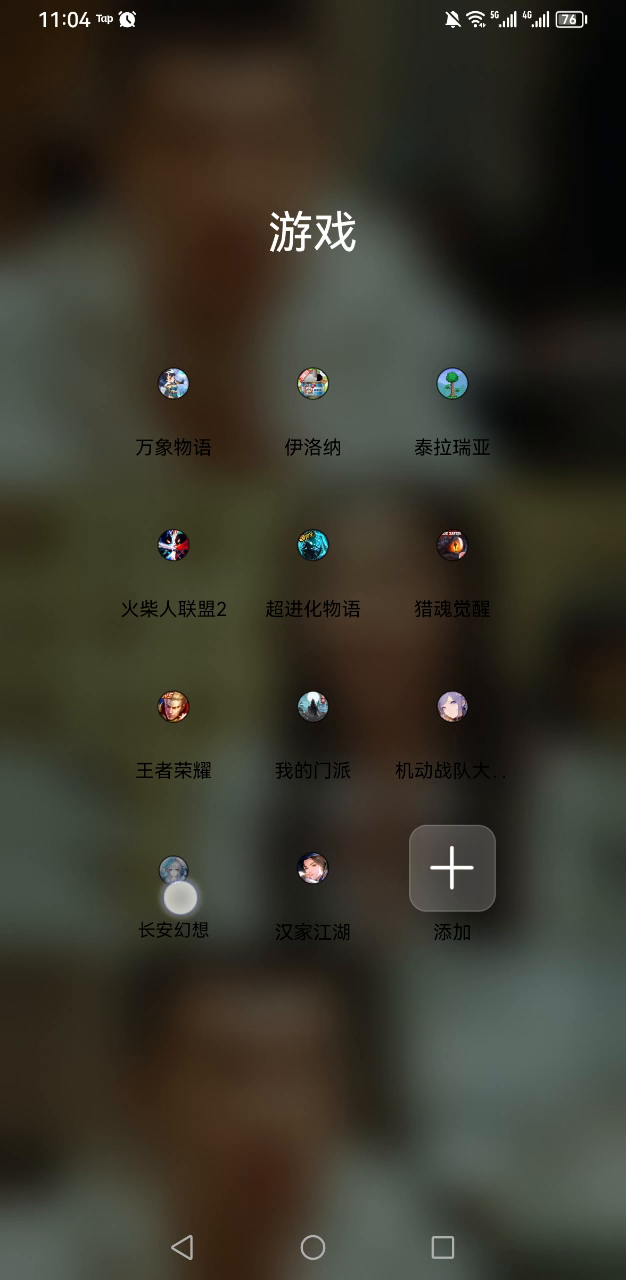Tap the 添加 plus button

coord(452,868)
